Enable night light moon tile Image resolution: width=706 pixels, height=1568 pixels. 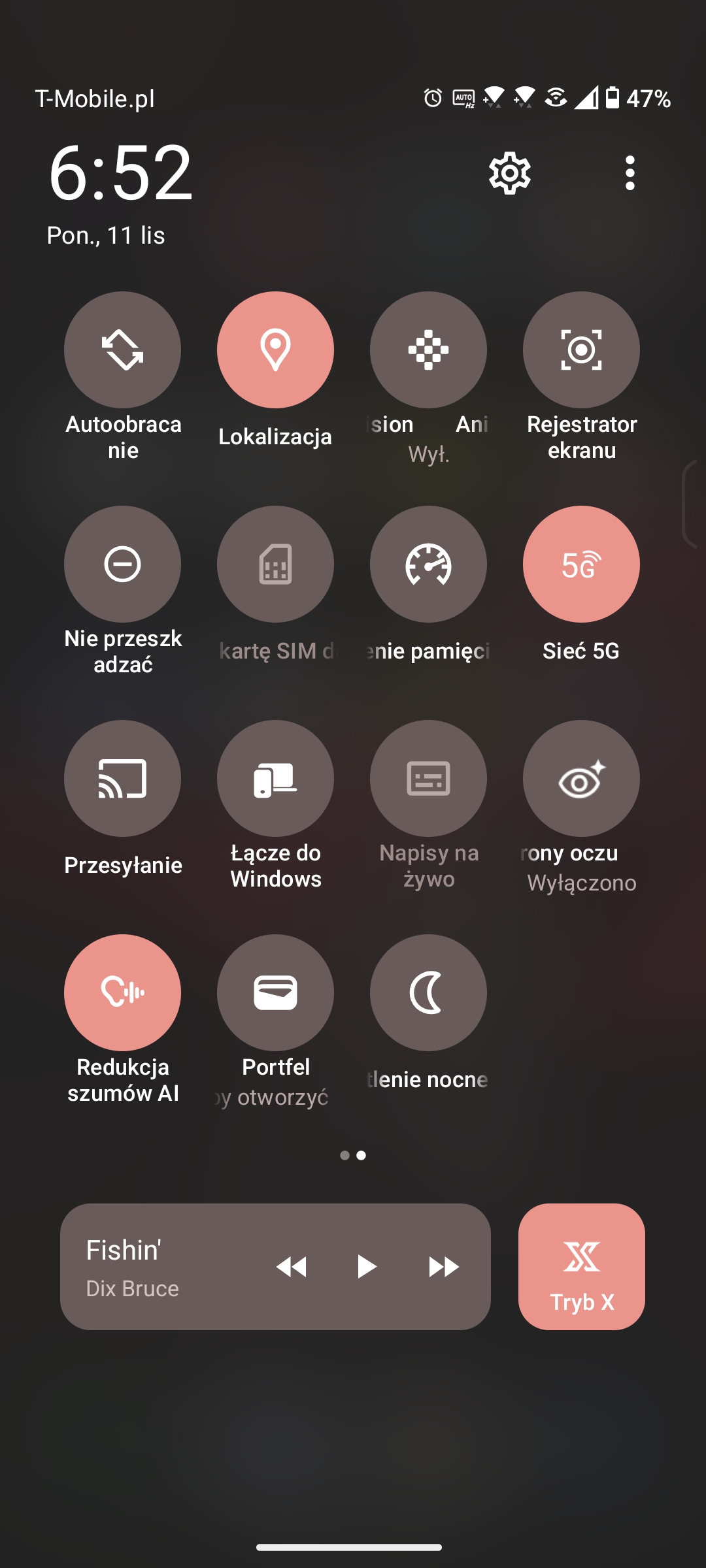[x=428, y=992]
